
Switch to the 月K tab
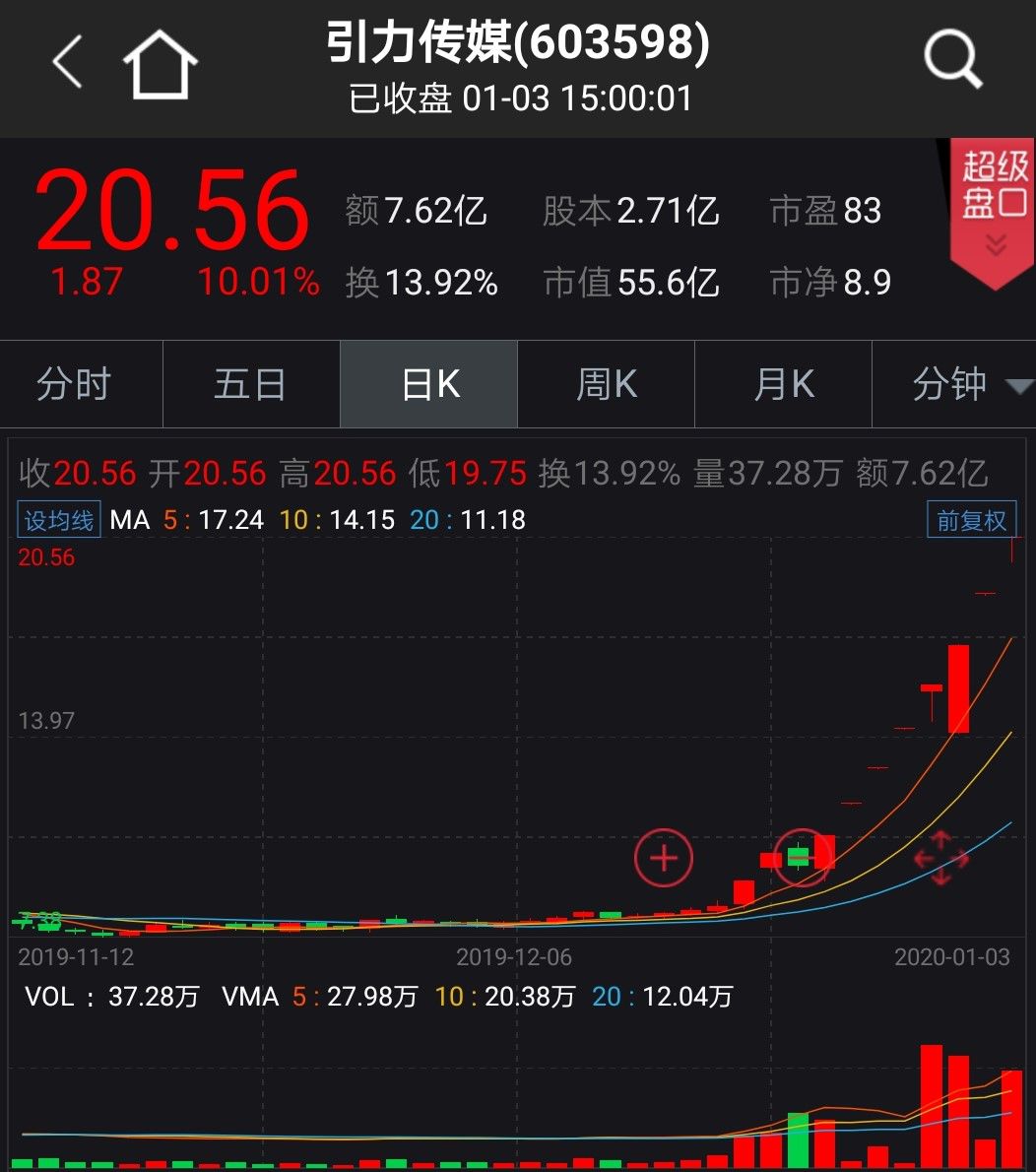783,384
